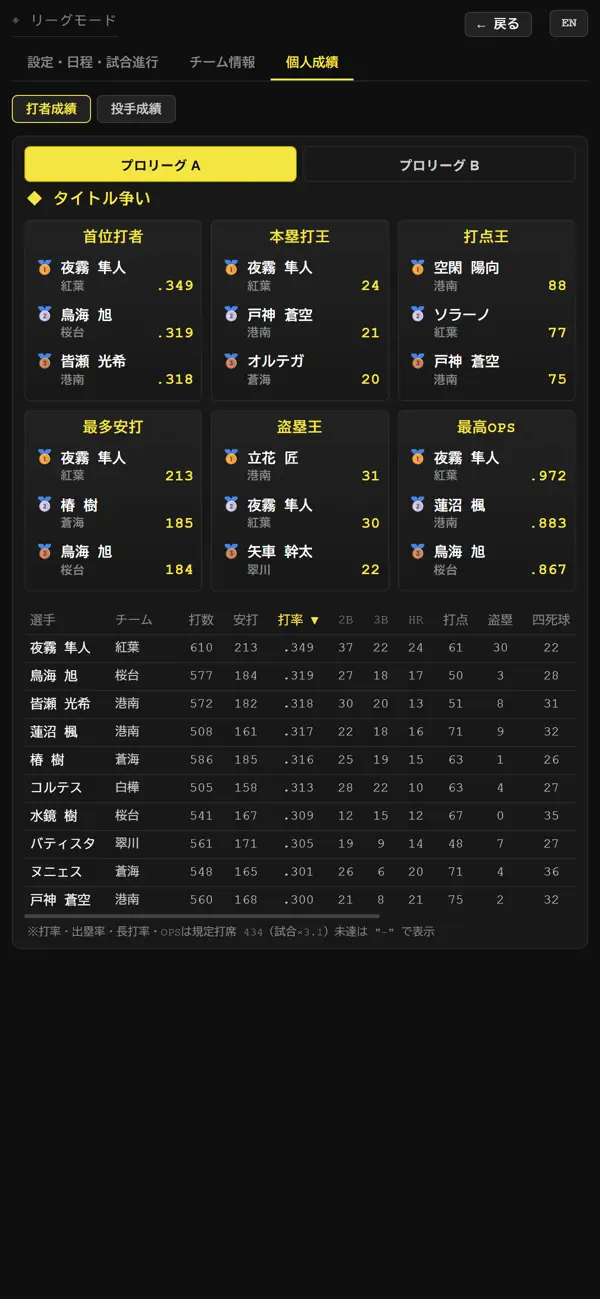Switch language with the EN button
600x1299 pixels.
(x=569, y=23)
